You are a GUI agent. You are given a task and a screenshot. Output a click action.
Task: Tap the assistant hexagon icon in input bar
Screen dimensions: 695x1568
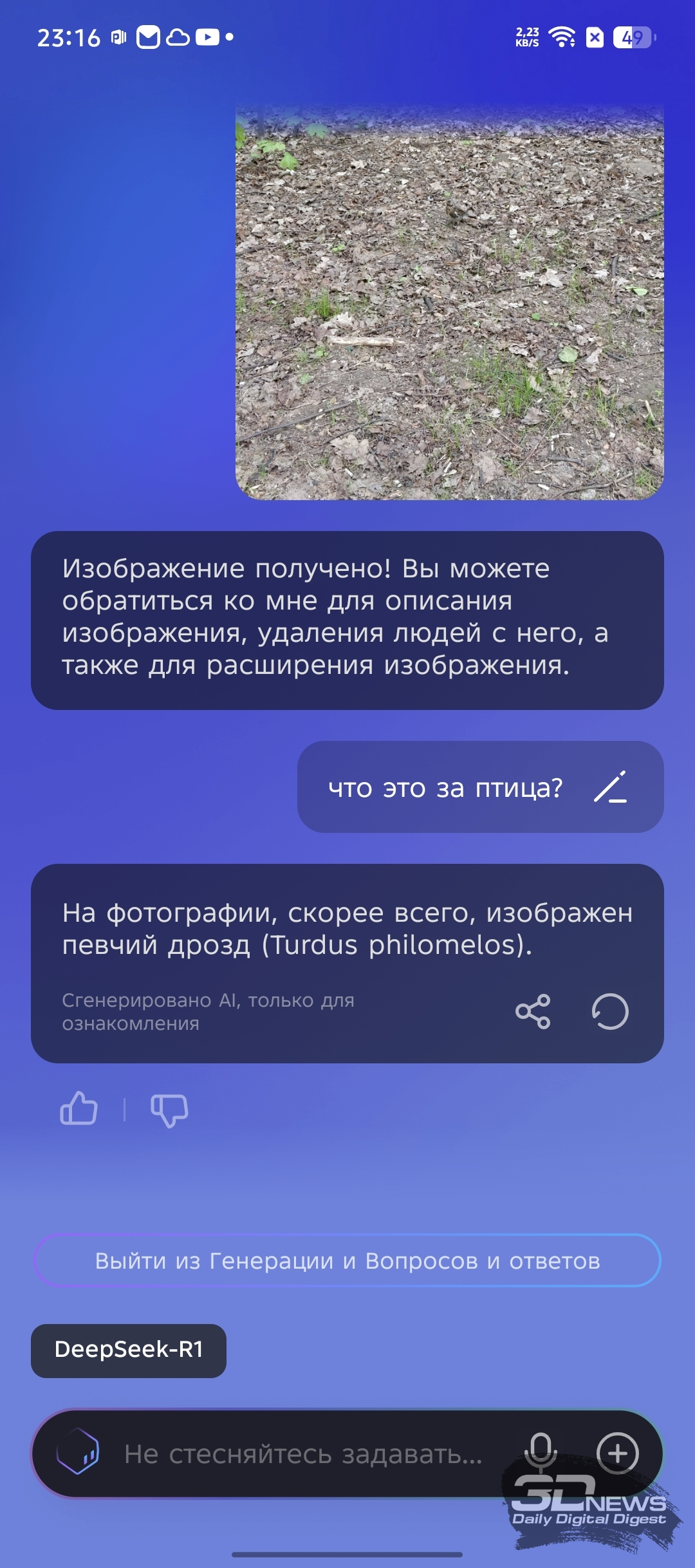[78, 1451]
